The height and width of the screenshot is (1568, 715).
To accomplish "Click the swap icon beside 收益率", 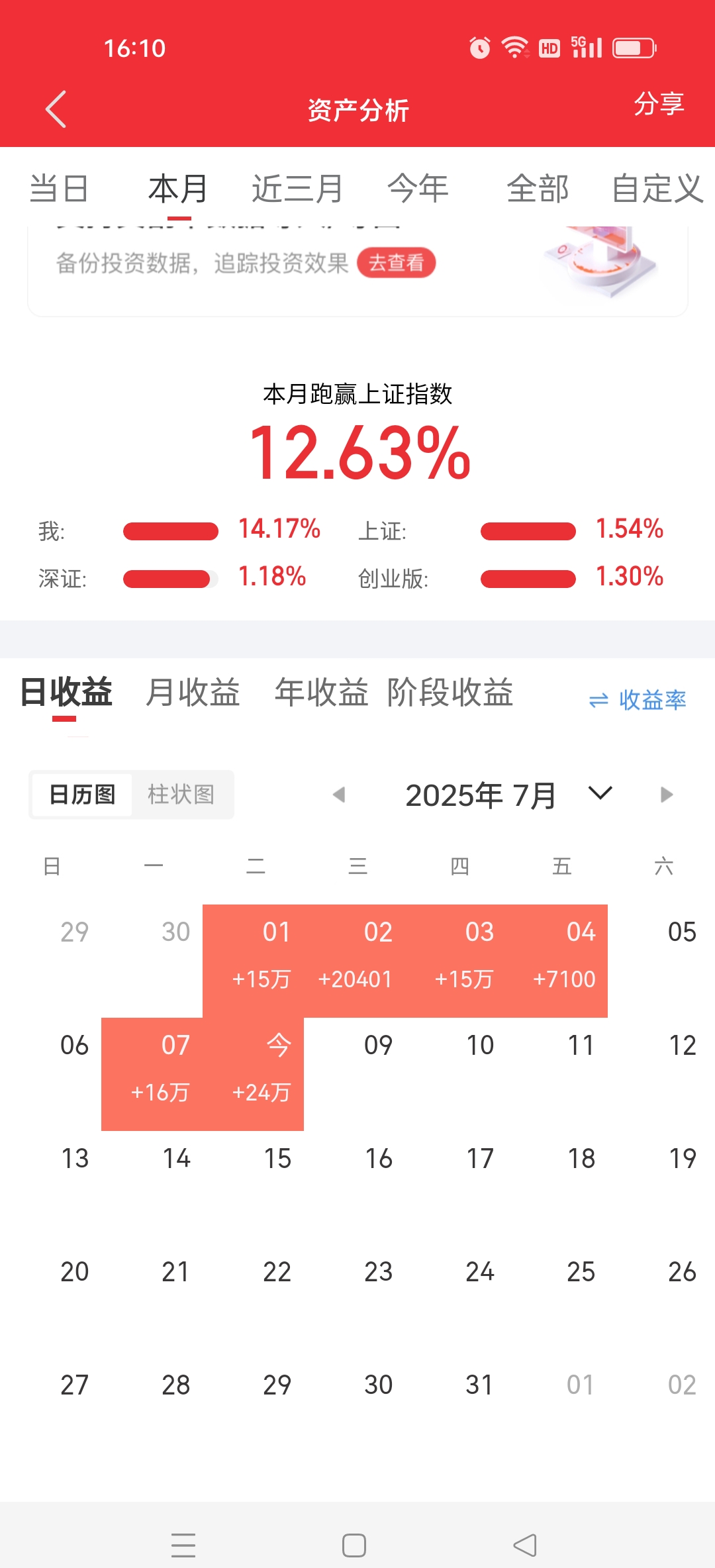I will tap(598, 700).
